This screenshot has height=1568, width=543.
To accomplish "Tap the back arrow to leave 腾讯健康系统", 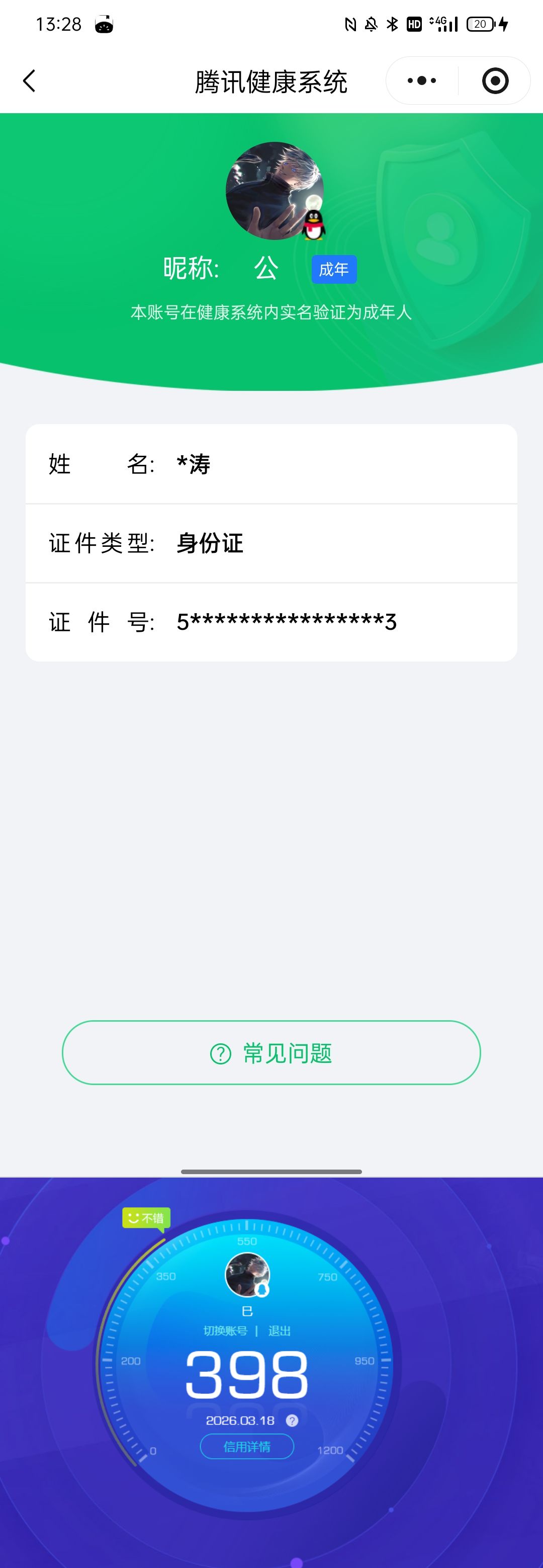I will tap(29, 80).
